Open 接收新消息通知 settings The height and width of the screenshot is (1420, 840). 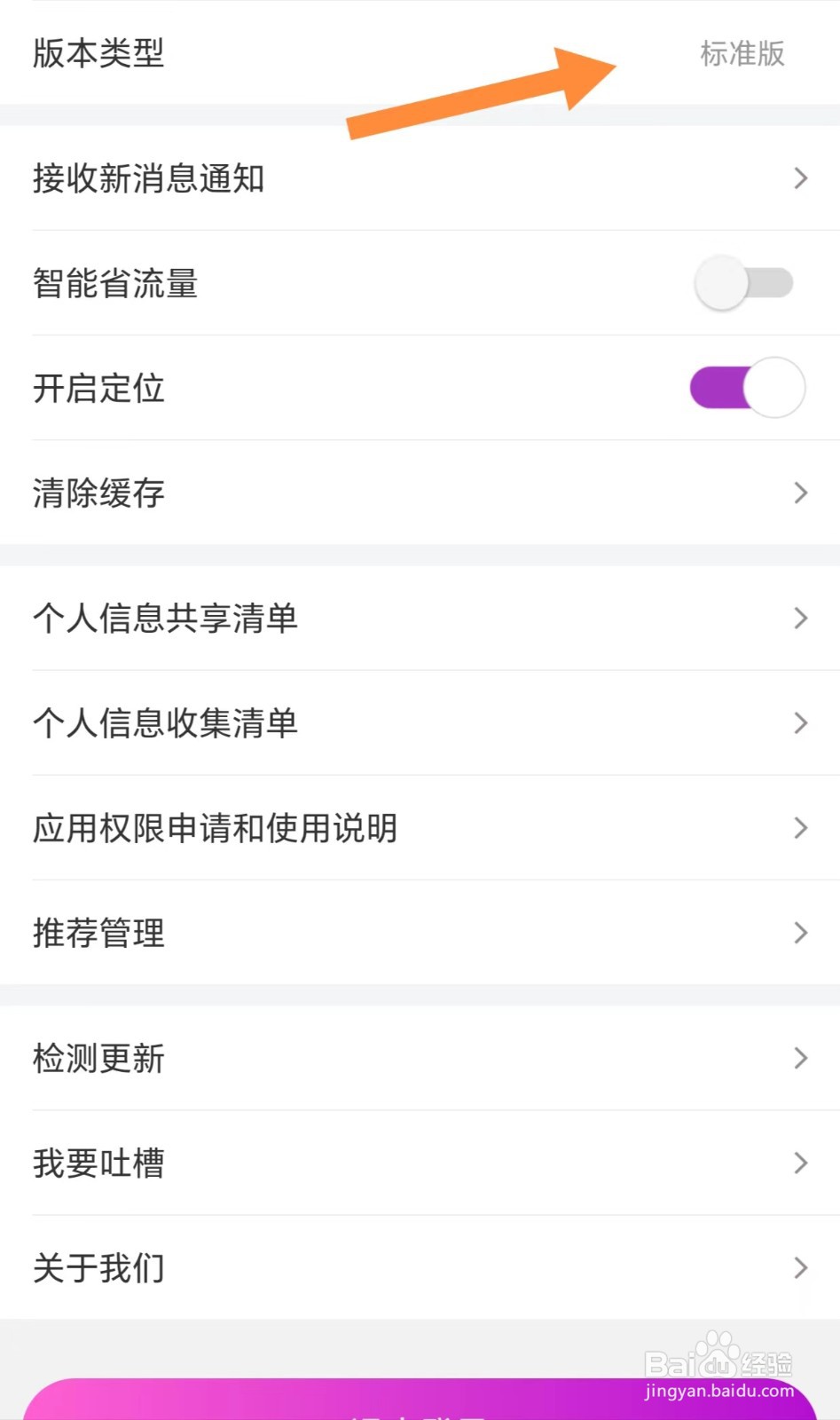[x=420, y=178]
